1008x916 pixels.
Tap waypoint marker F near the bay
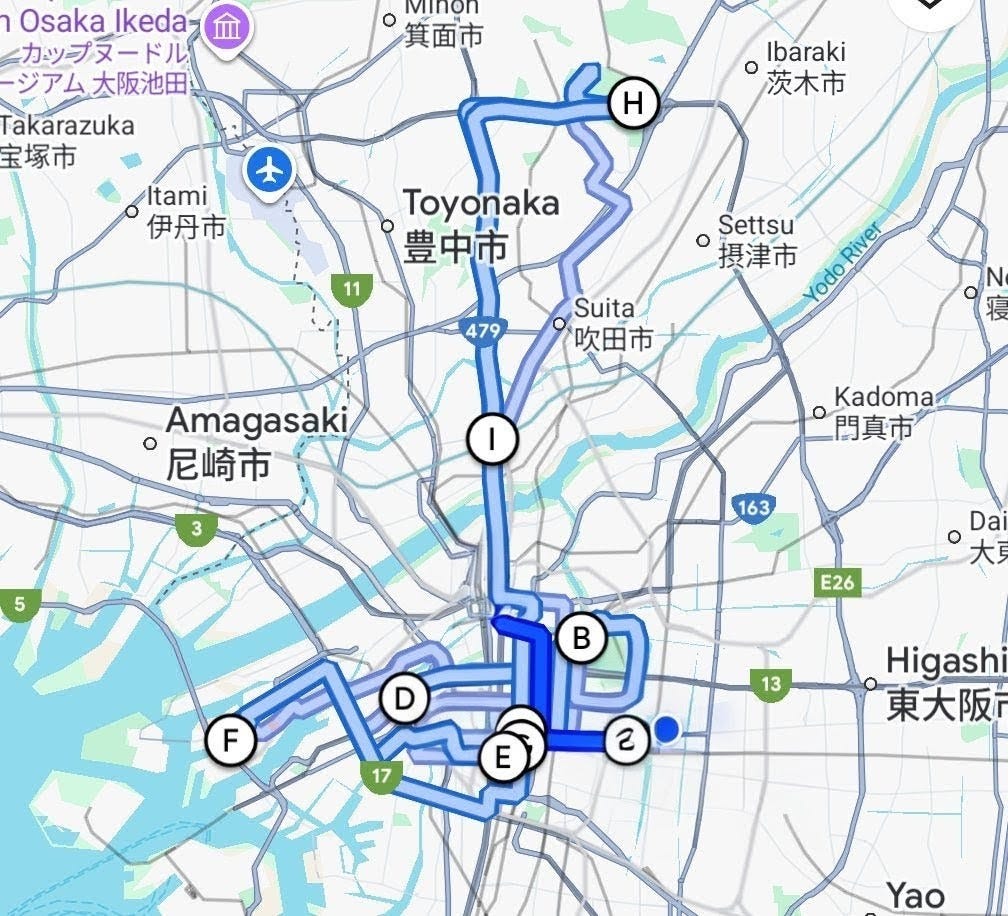(231, 742)
